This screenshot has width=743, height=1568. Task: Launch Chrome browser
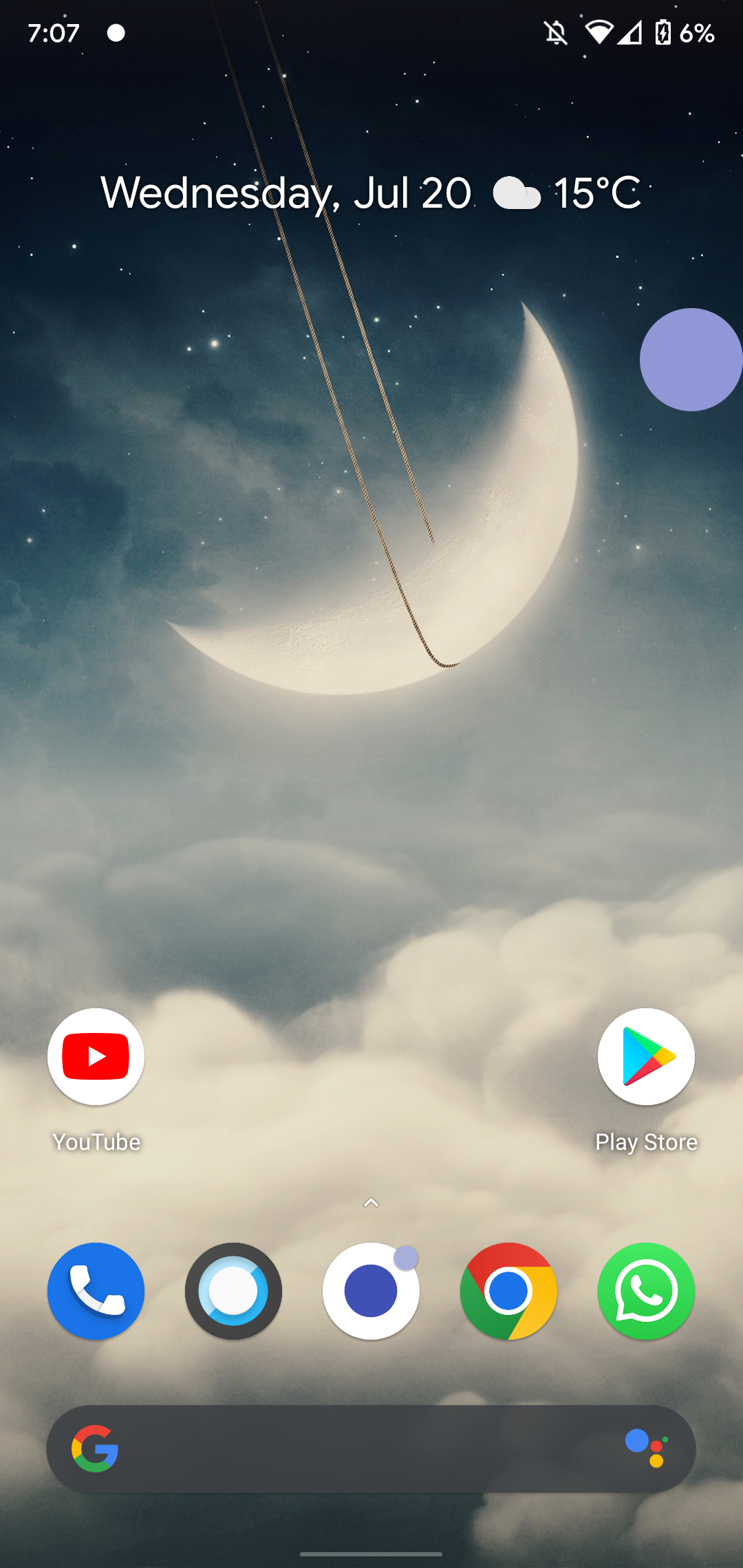click(x=508, y=1291)
